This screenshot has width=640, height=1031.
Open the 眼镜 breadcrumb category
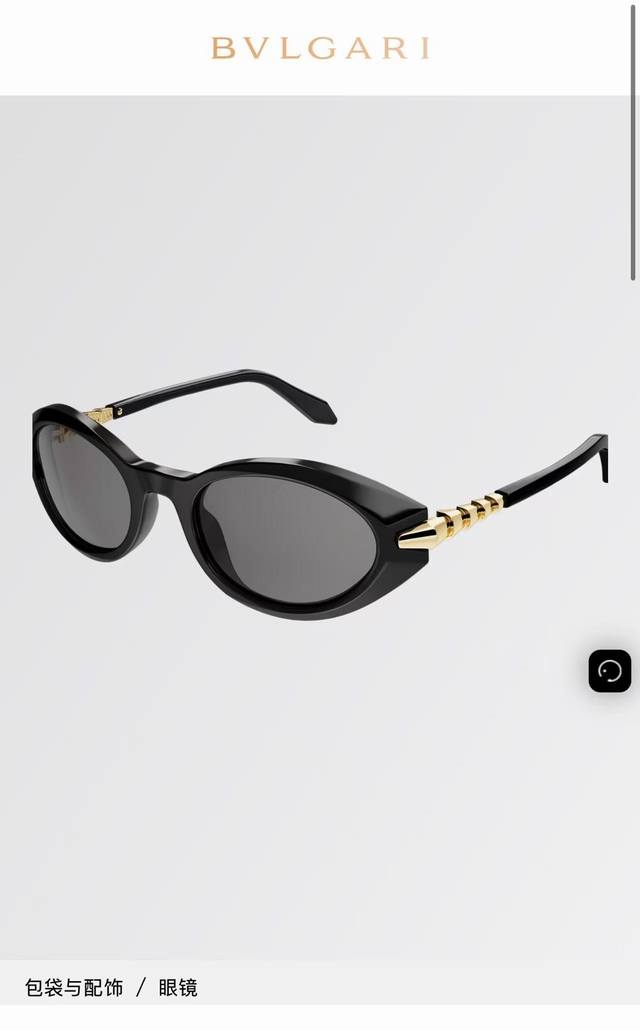[178, 988]
